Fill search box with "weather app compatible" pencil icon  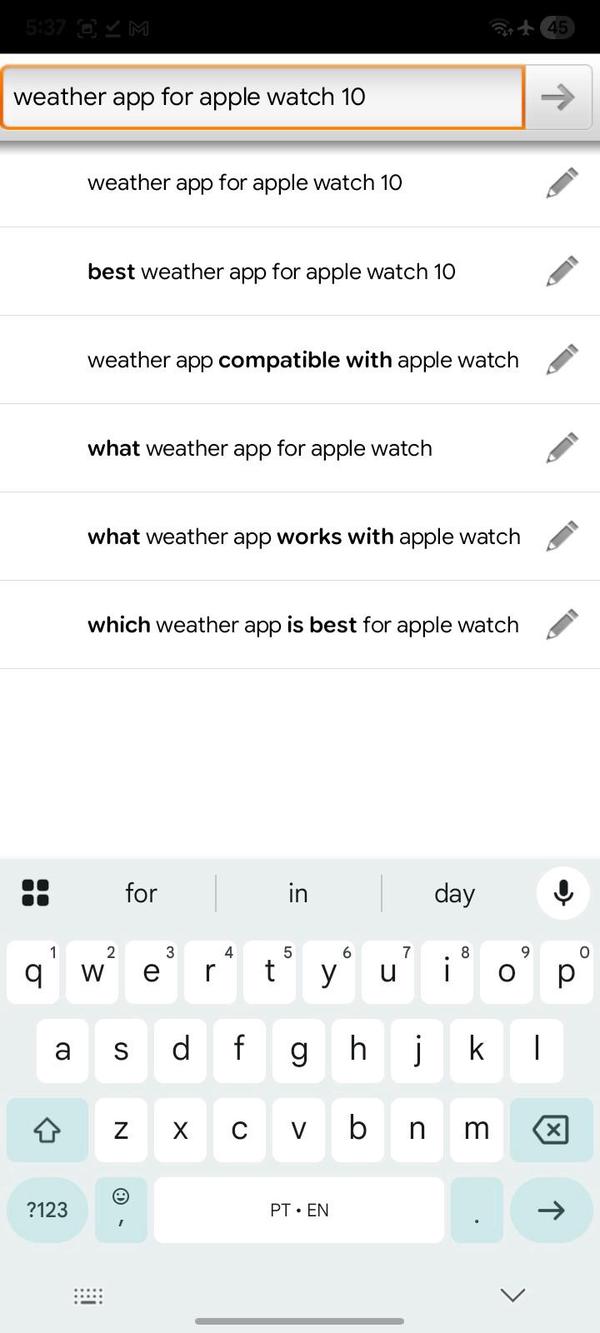click(x=562, y=360)
